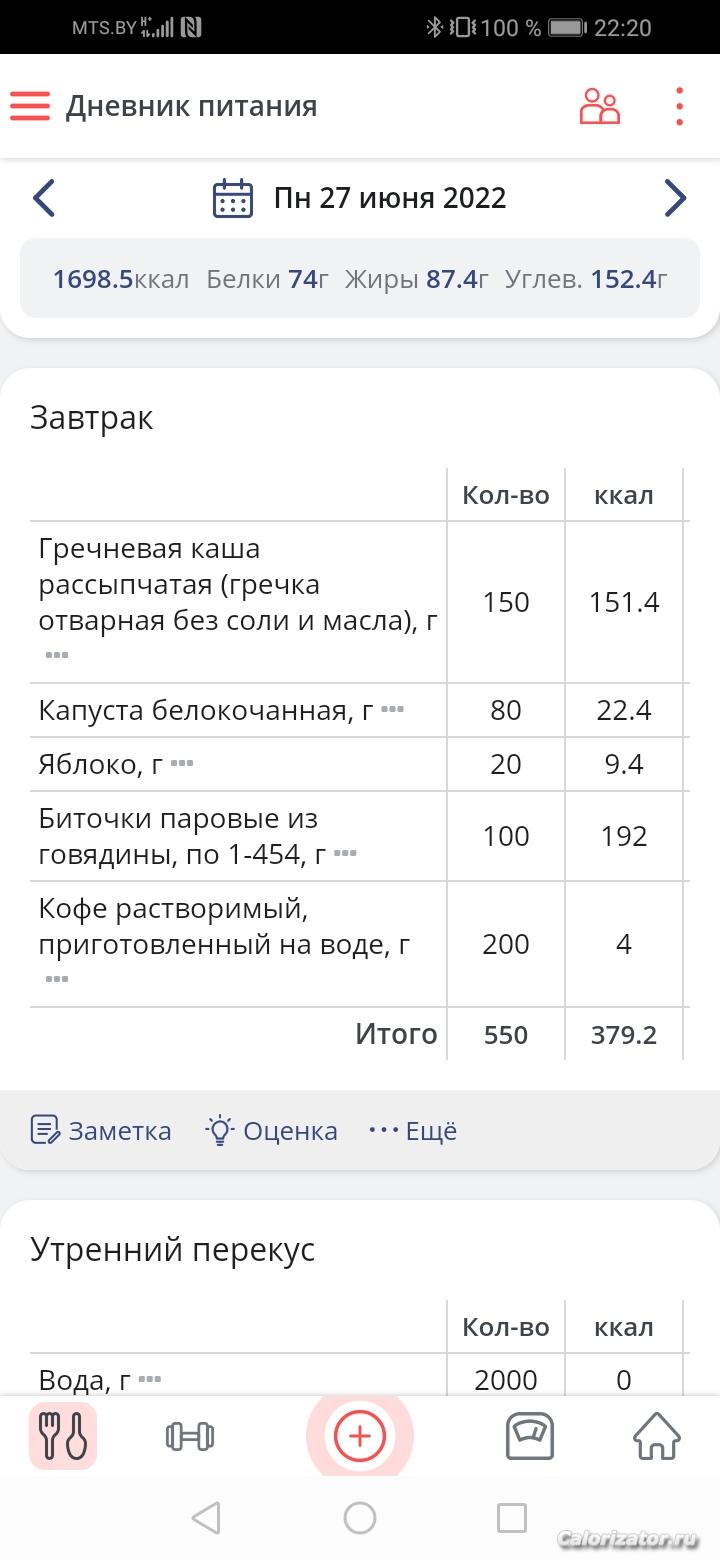The height and width of the screenshot is (1560, 720).
Task: Open options for Кофе растворимый
Action: click(x=57, y=979)
